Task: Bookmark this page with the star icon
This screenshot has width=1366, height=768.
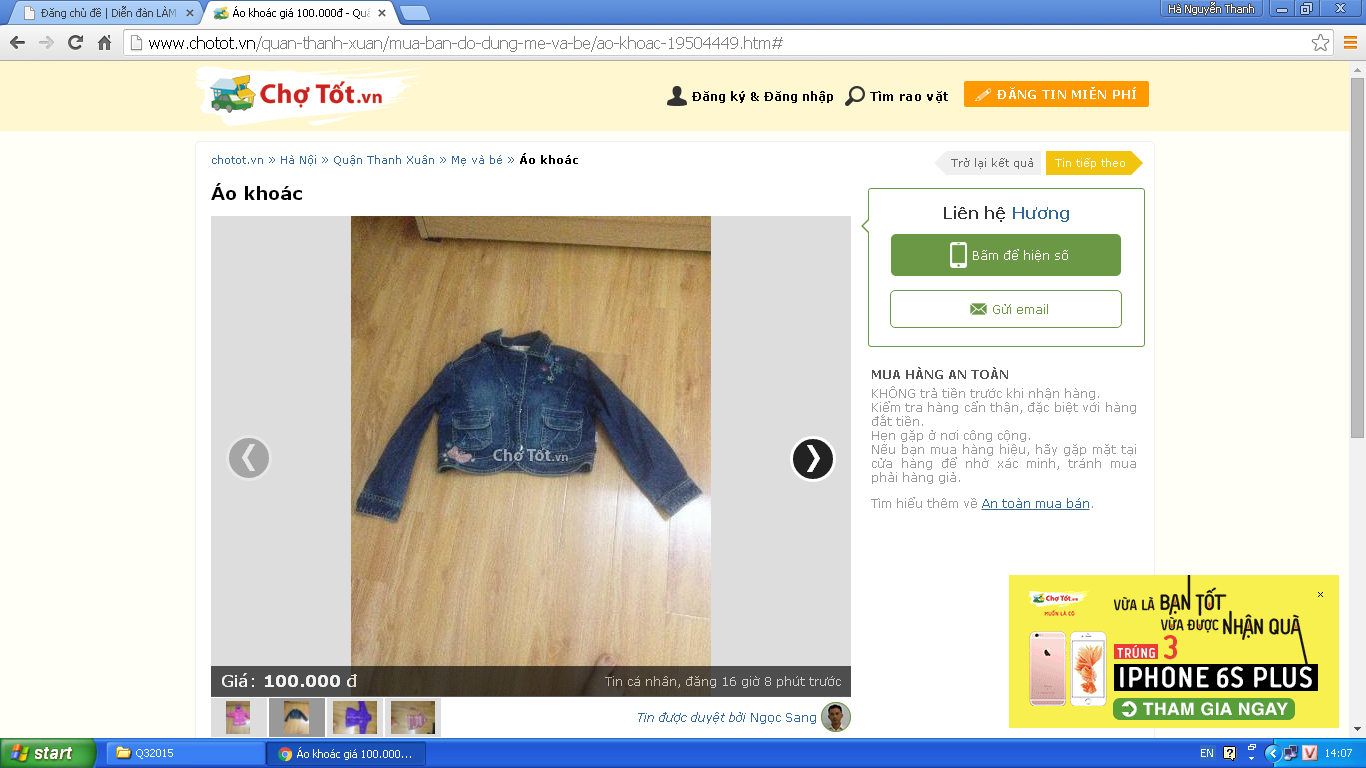Action: point(1320,43)
